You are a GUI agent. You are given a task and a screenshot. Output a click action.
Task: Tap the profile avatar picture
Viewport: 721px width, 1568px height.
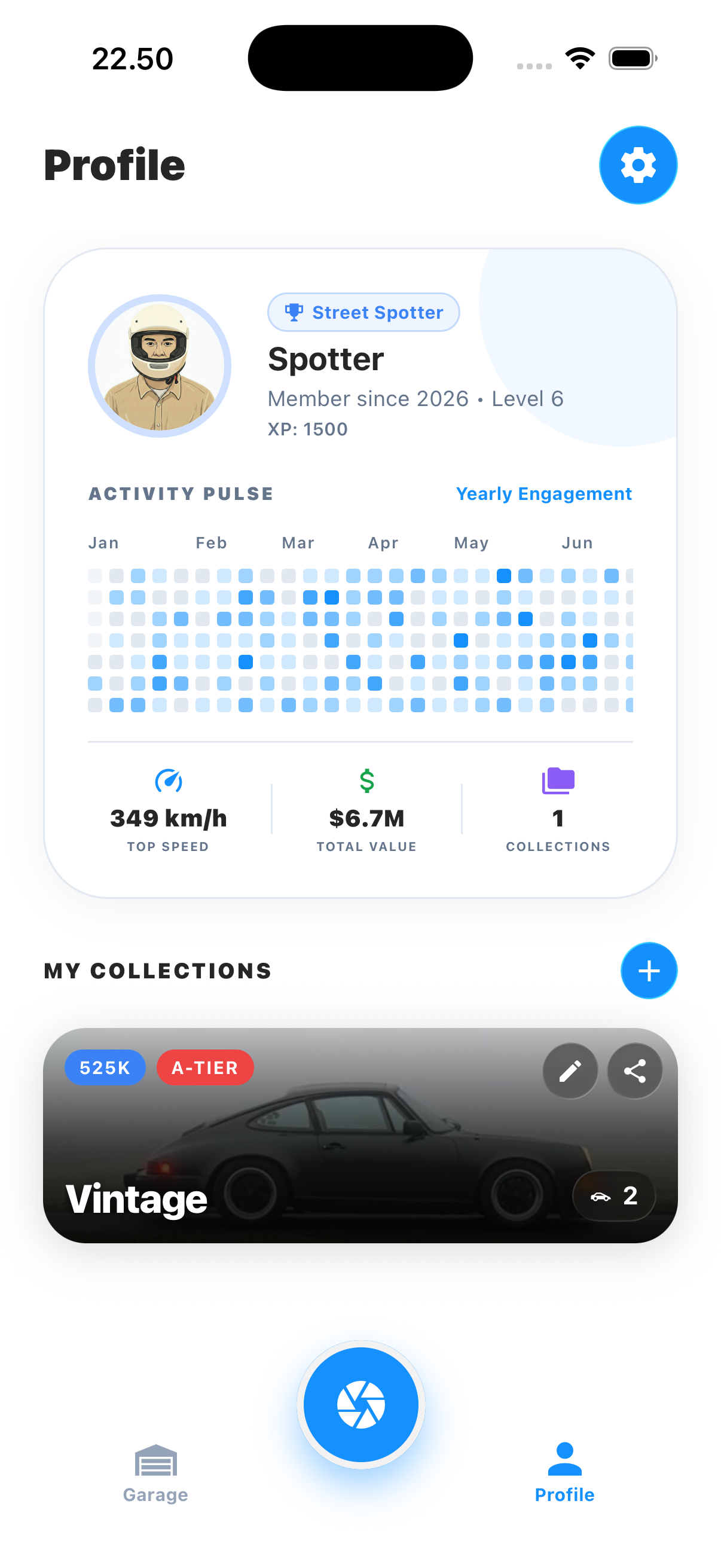pos(160,366)
